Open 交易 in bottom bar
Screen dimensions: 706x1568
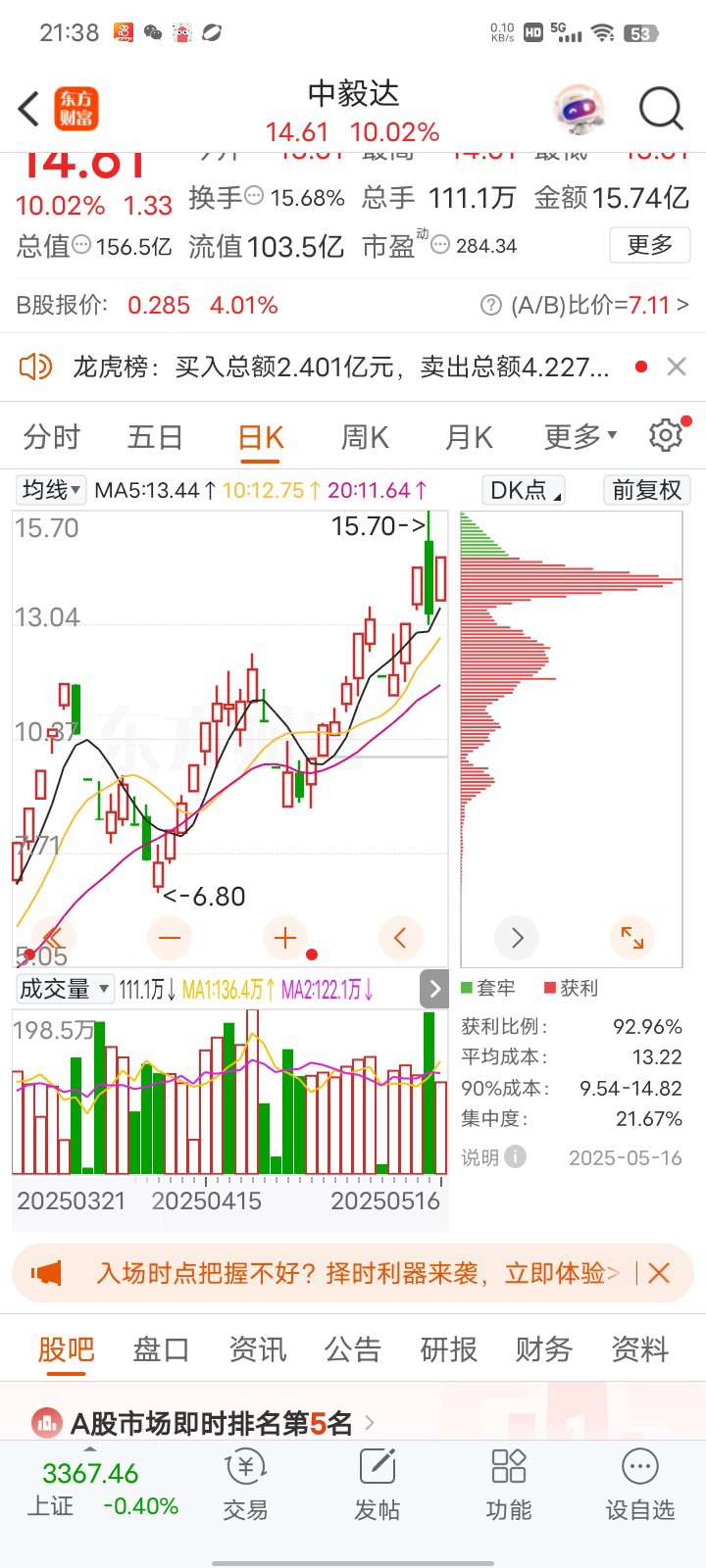point(245,1485)
